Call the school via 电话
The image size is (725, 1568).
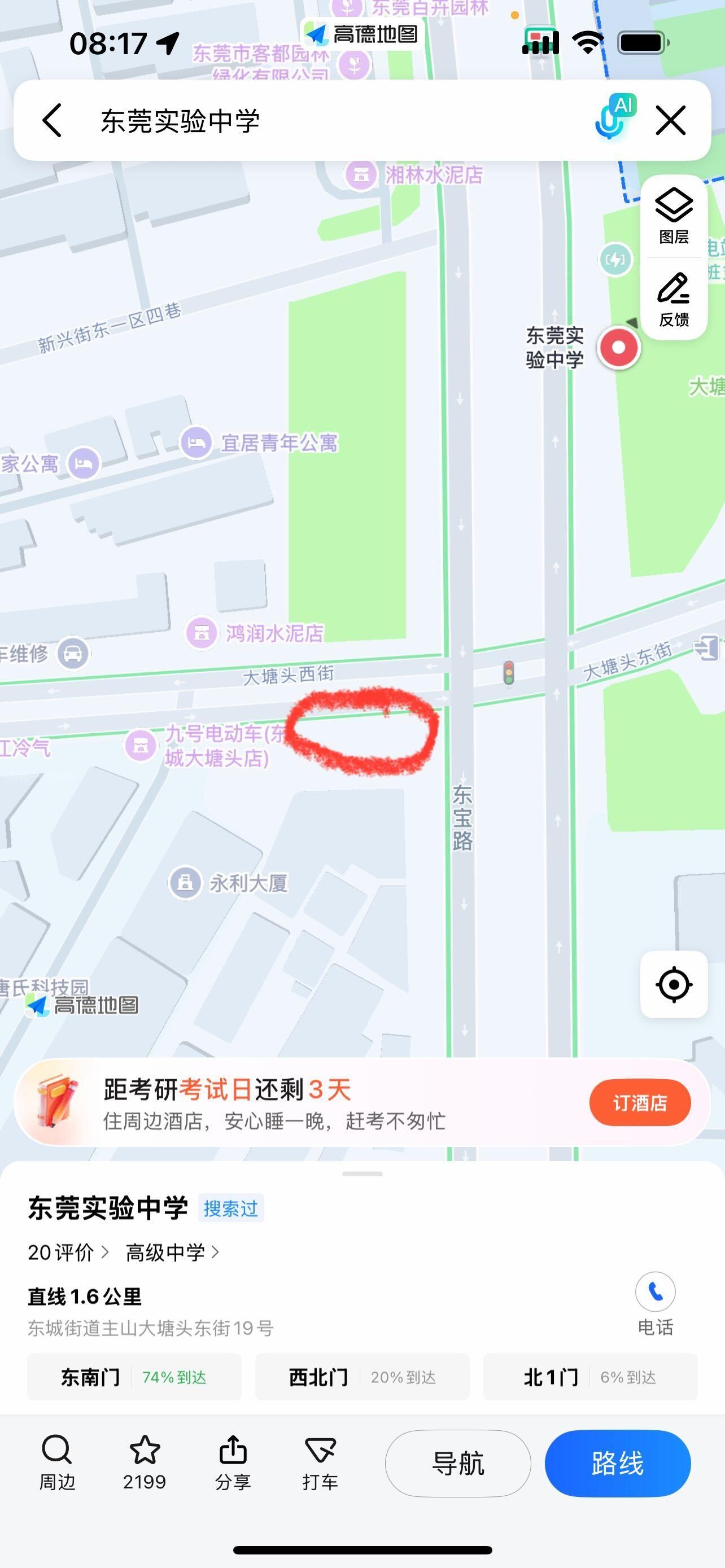(655, 1303)
